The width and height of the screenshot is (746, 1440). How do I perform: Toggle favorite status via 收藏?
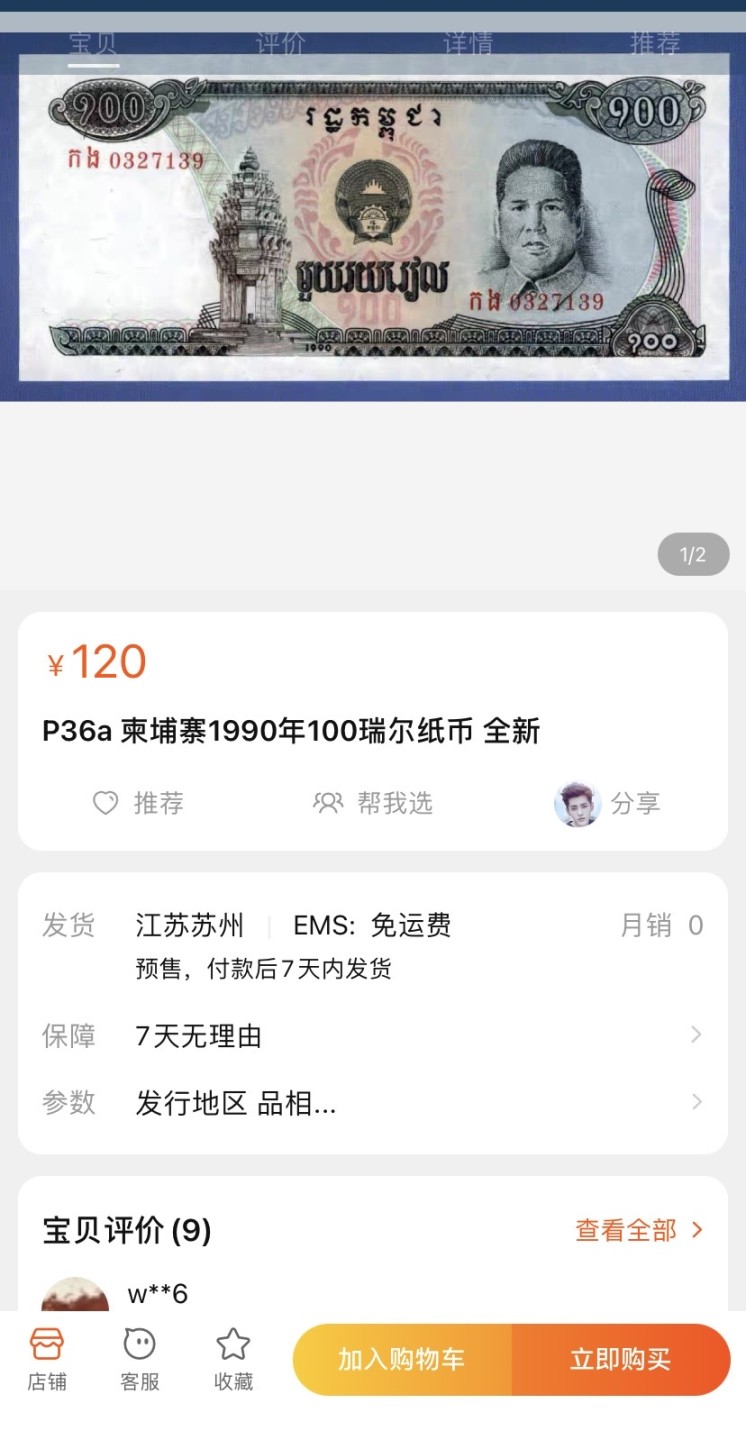click(233, 1358)
